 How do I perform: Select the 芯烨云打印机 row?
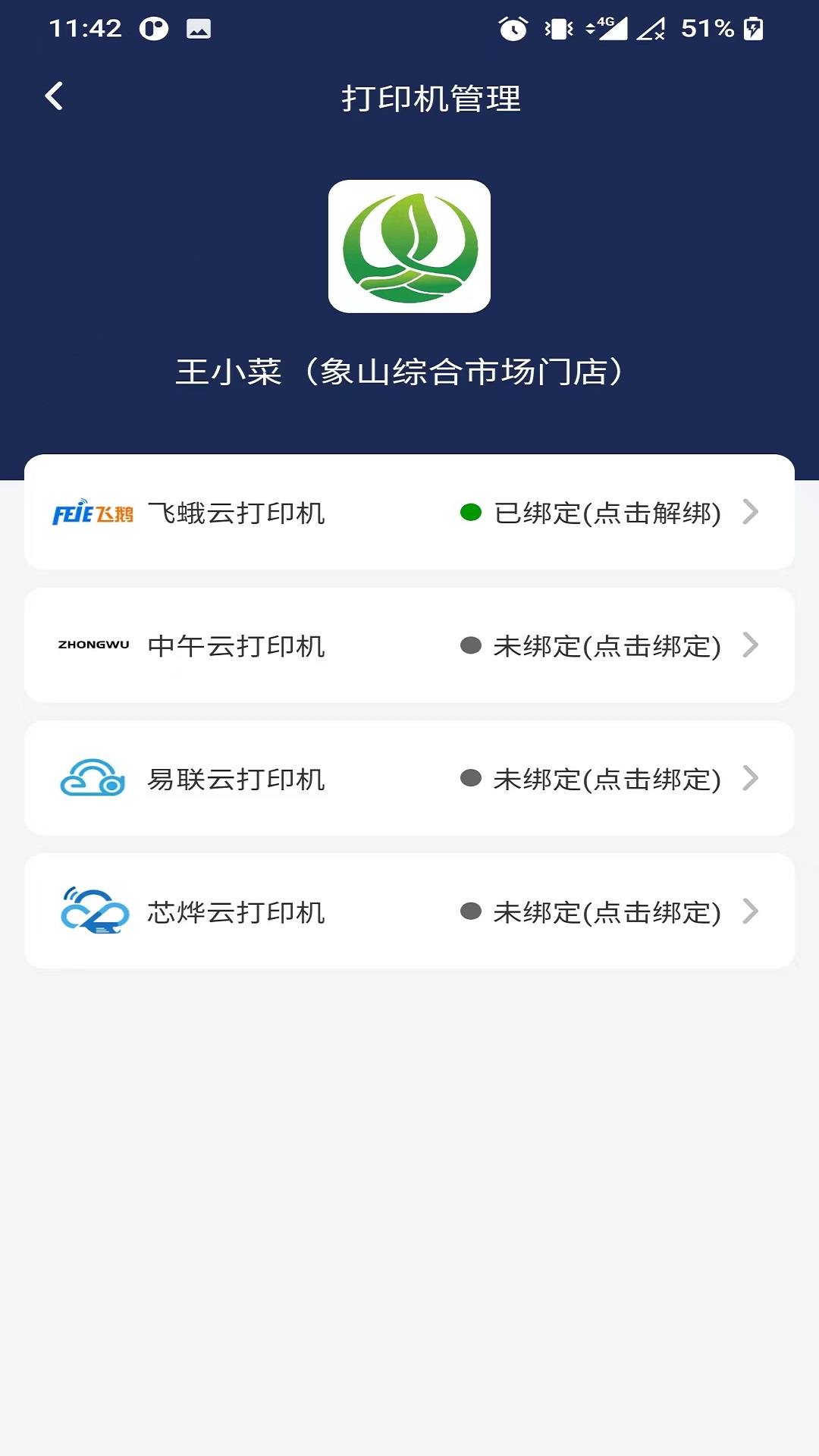[409, 912]
